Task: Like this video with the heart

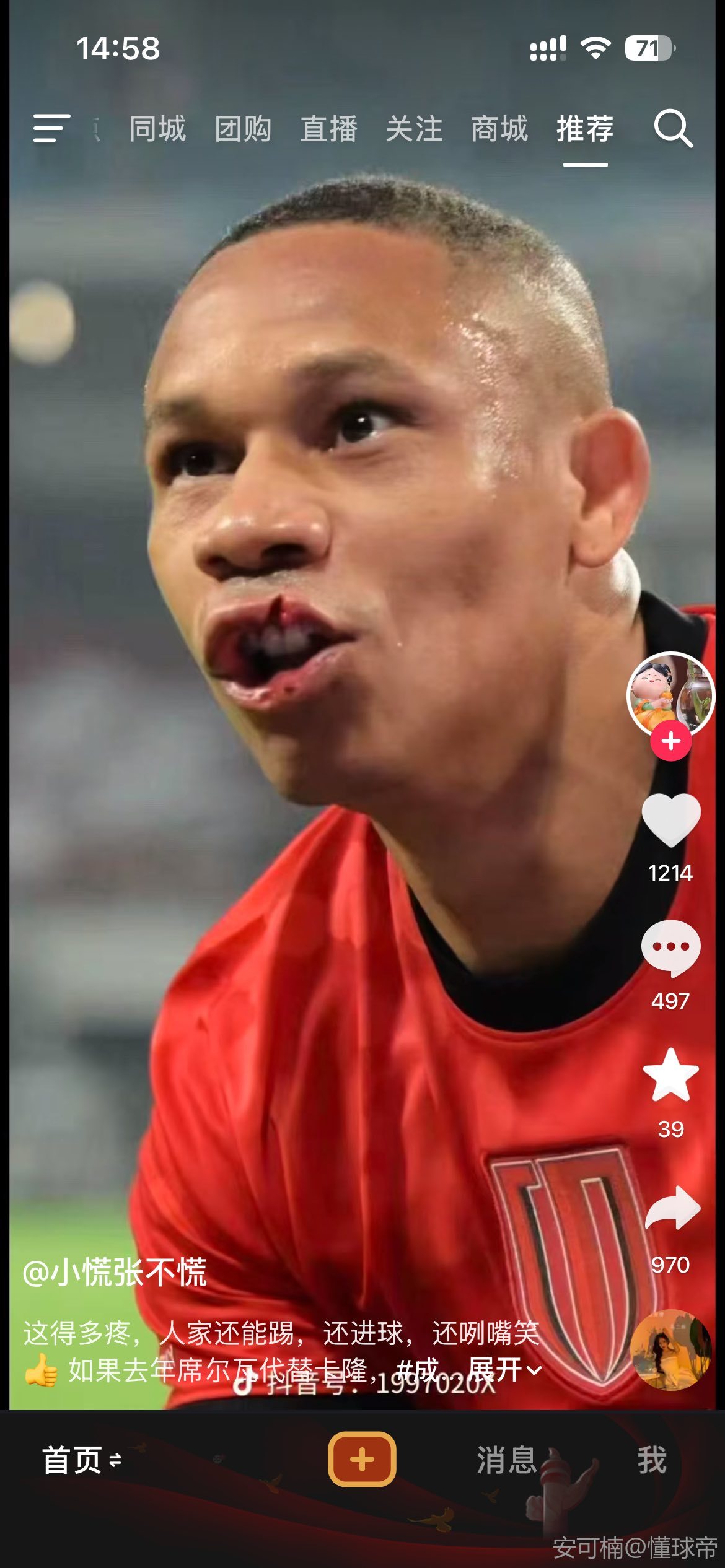Action: pyautogui.click(x=671, y=819)
